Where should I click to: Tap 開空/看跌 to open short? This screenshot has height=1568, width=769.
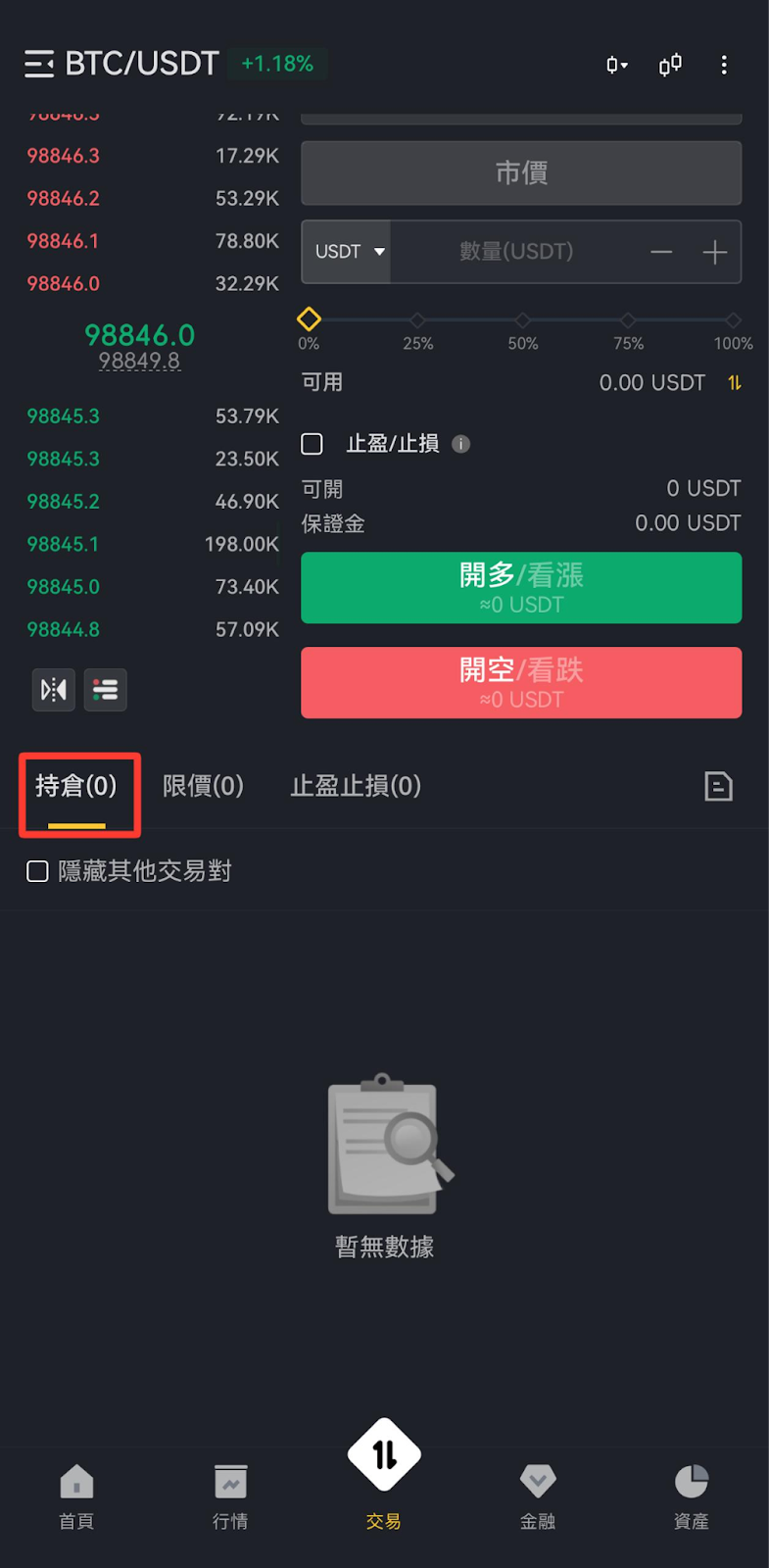[x=520, y=682]
